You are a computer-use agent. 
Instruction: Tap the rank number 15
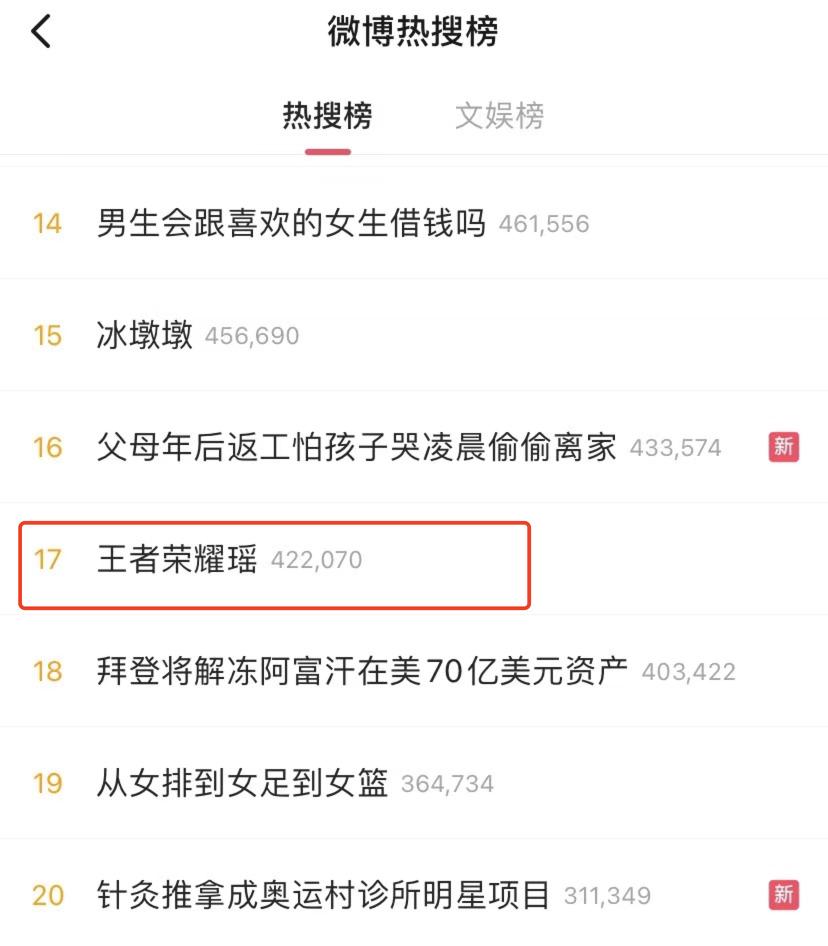coord(47,336)
